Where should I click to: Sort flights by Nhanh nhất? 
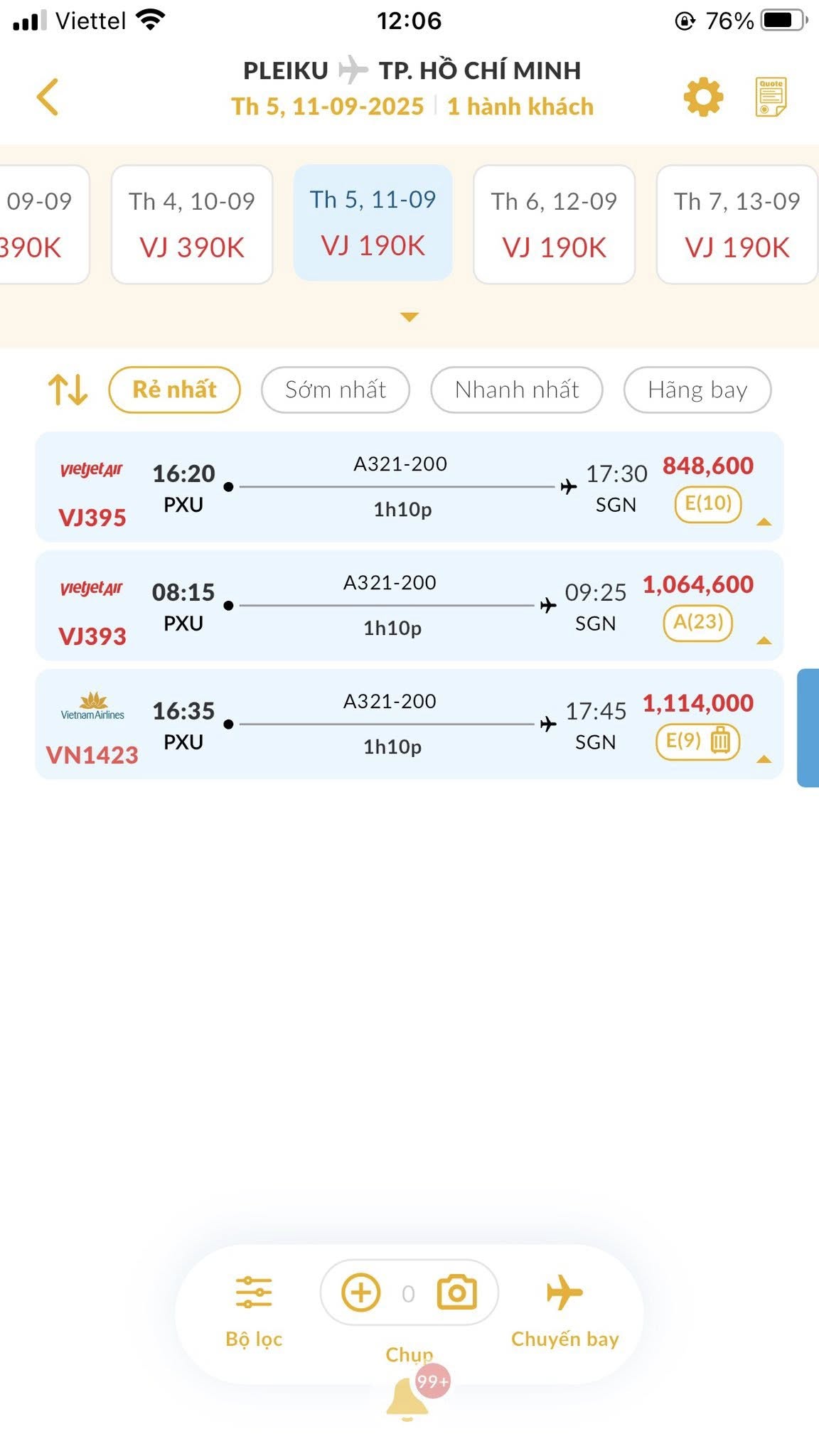click(x=517, y=390)
